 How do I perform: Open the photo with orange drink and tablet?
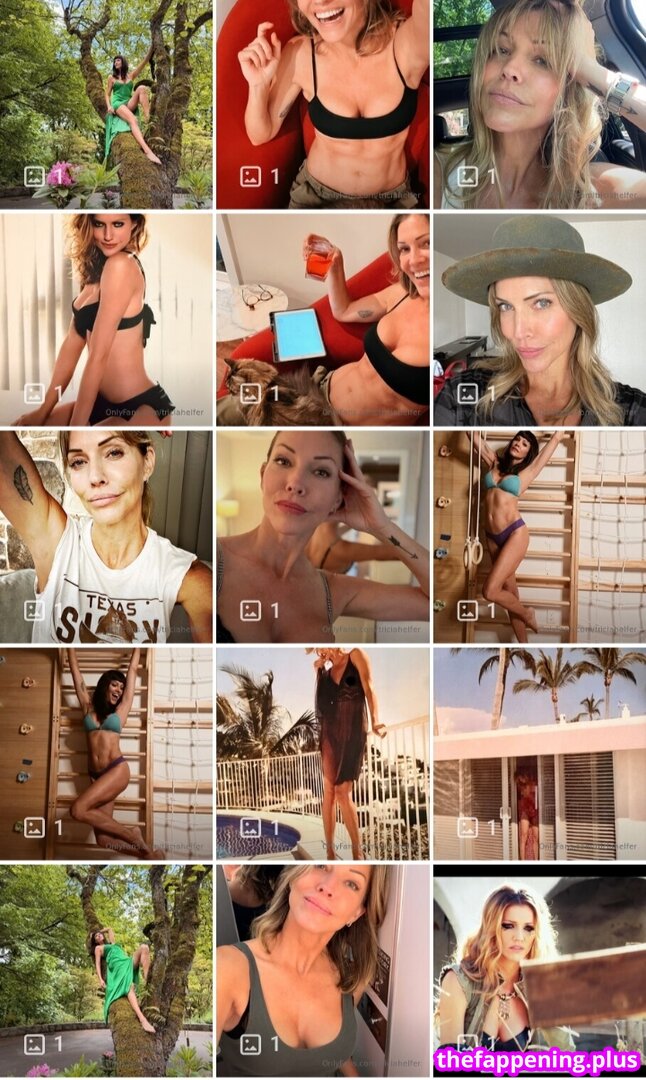pyautogui.click(x=323, y=320)
